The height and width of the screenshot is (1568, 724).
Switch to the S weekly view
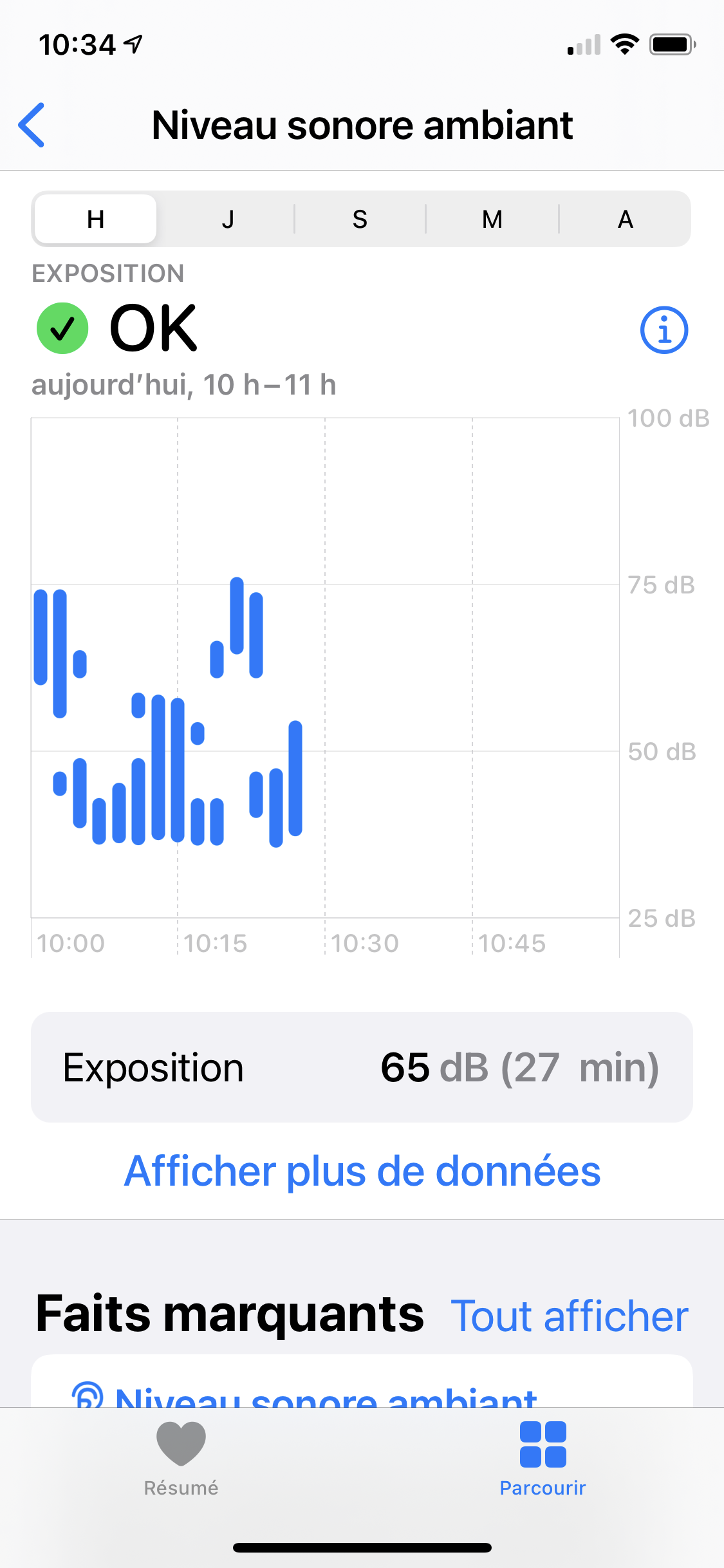coord(360,219)
